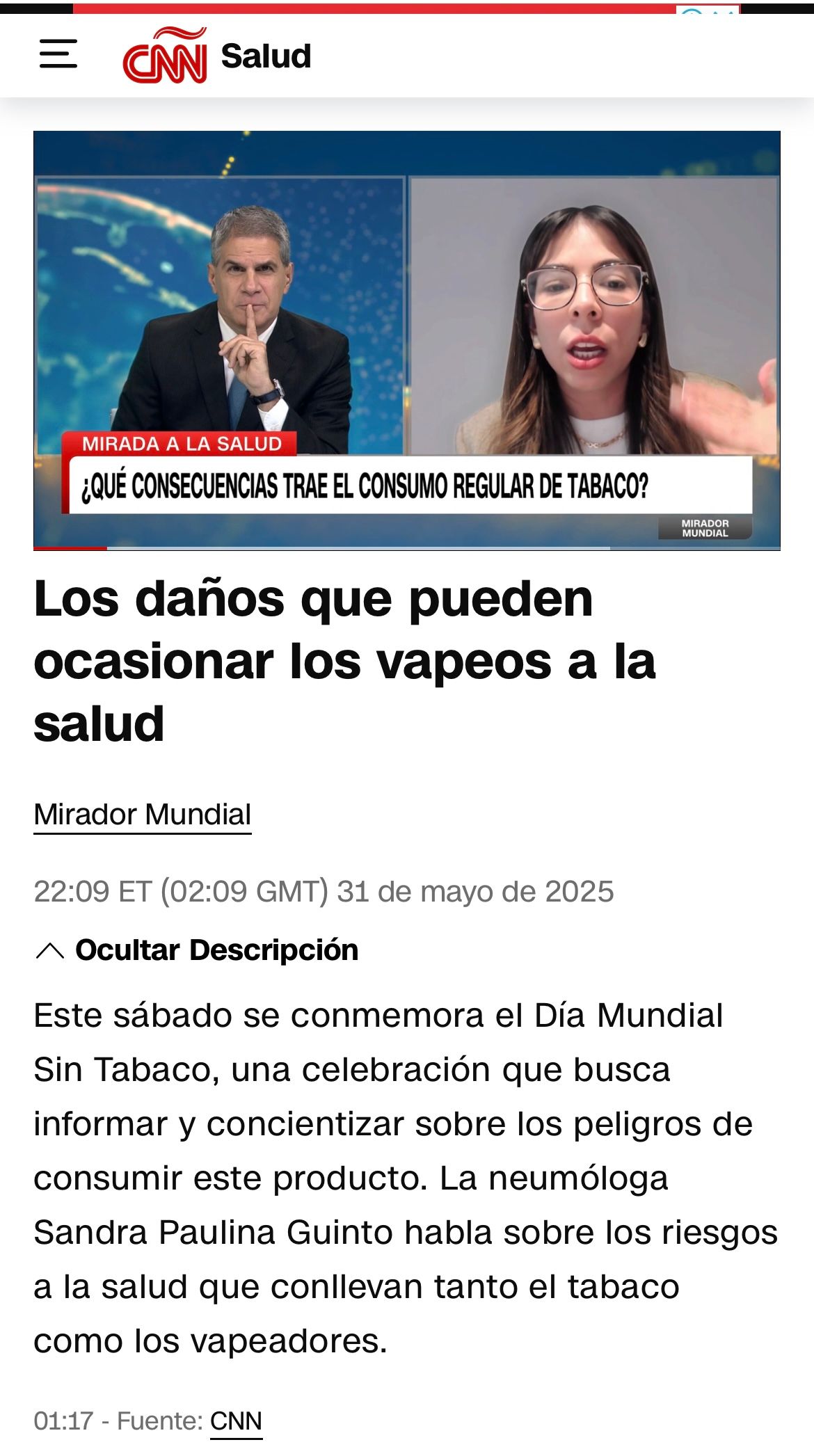The image size is (814, 1456).
Task: Go to the CNN homepage via the logo
Action: 165,56
